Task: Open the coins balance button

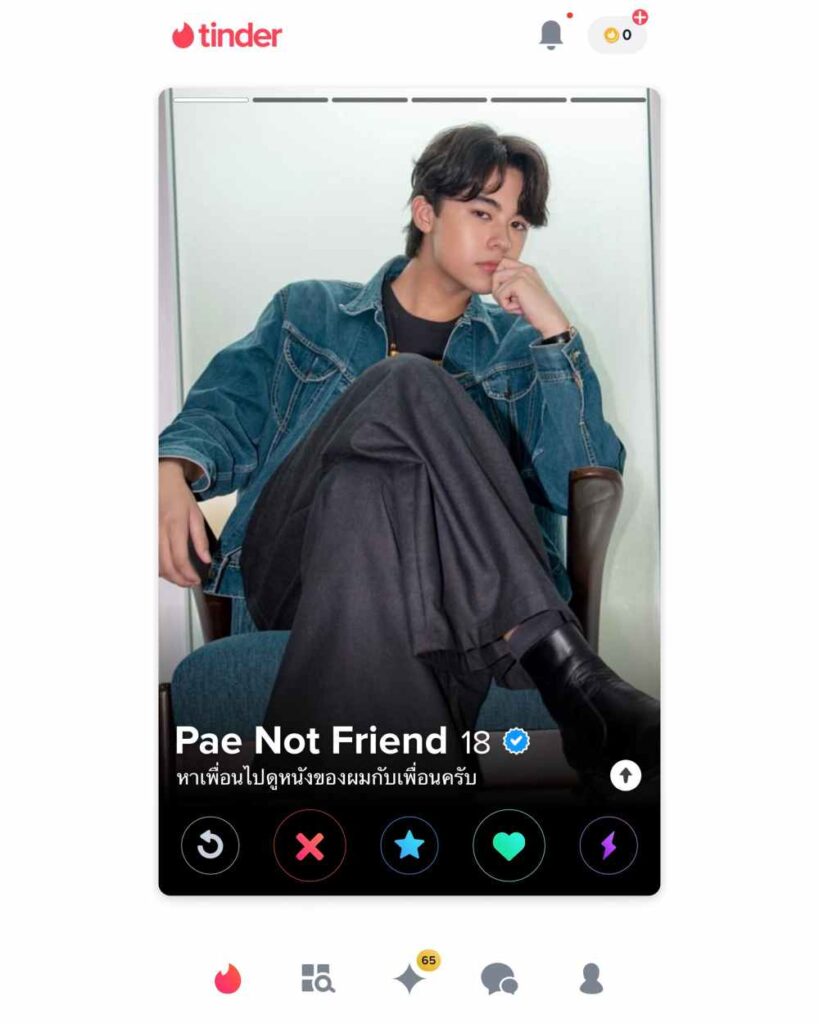Action: pyautogui.click(x=617, y=35)
